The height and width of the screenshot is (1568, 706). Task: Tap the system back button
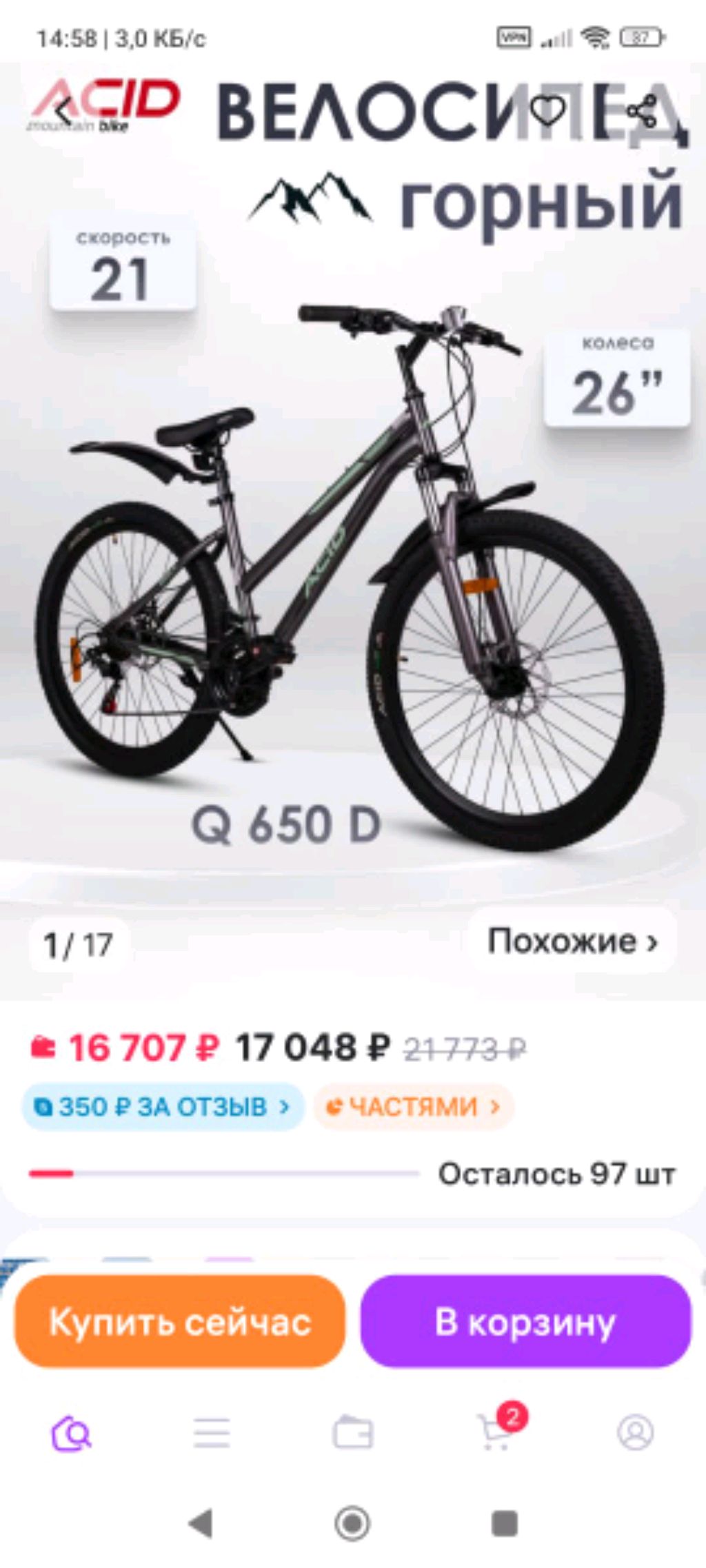(201, 1523)
